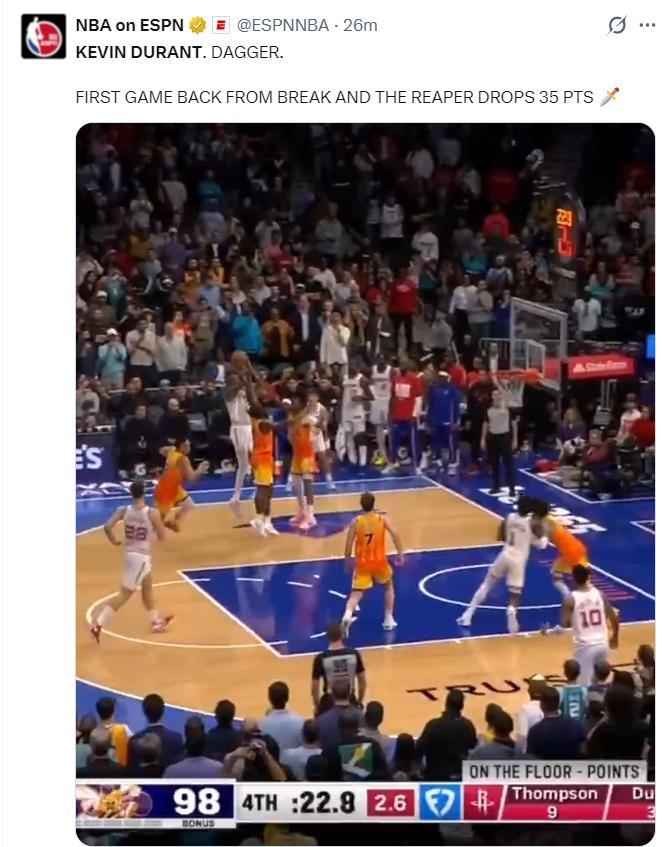This screenshot has height=847, width=666.
Task: Tap the Grok icon on this post
Action: (617, 25)
